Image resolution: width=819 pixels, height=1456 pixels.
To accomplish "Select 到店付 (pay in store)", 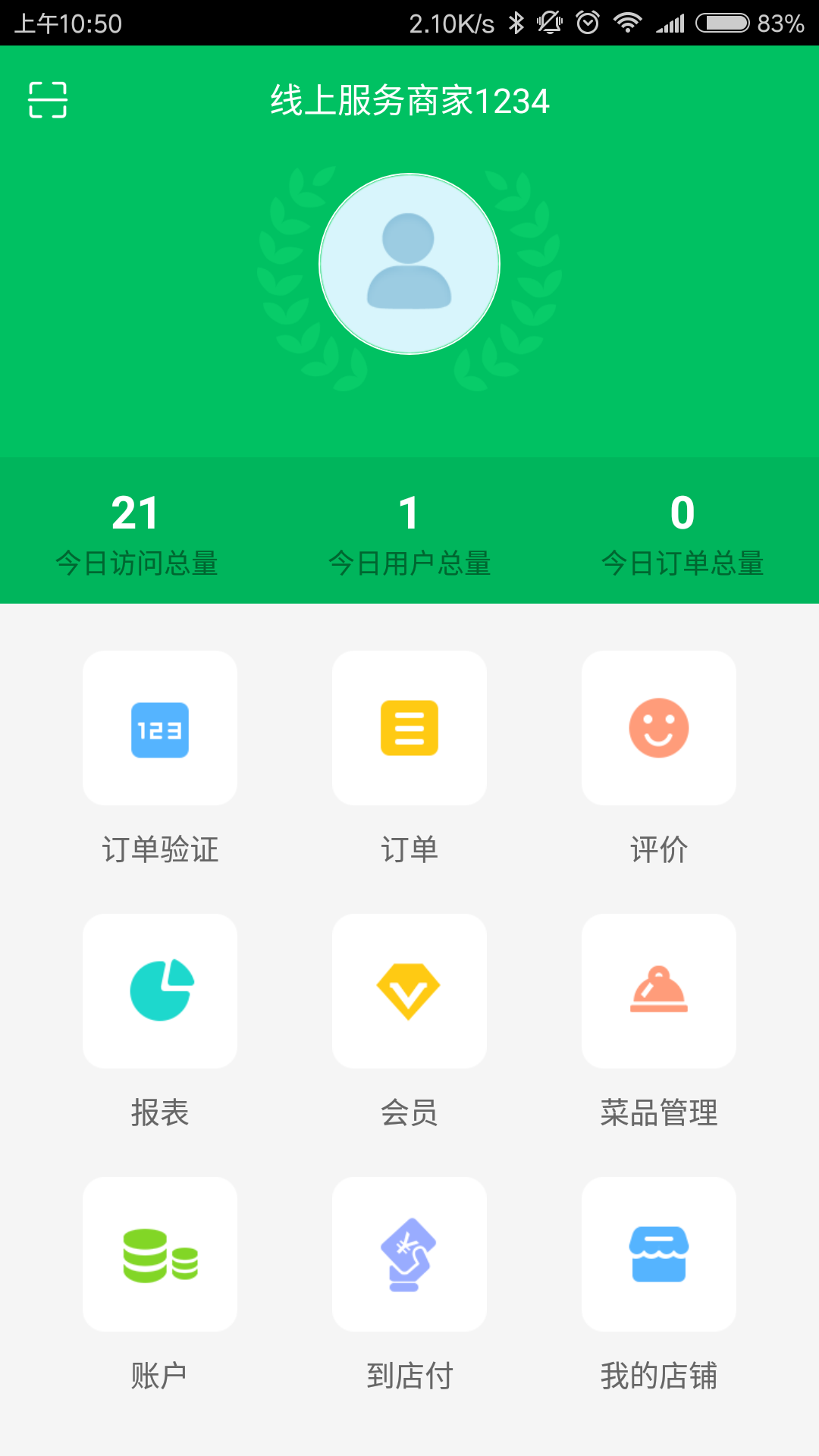I will tap(409, 1255).
